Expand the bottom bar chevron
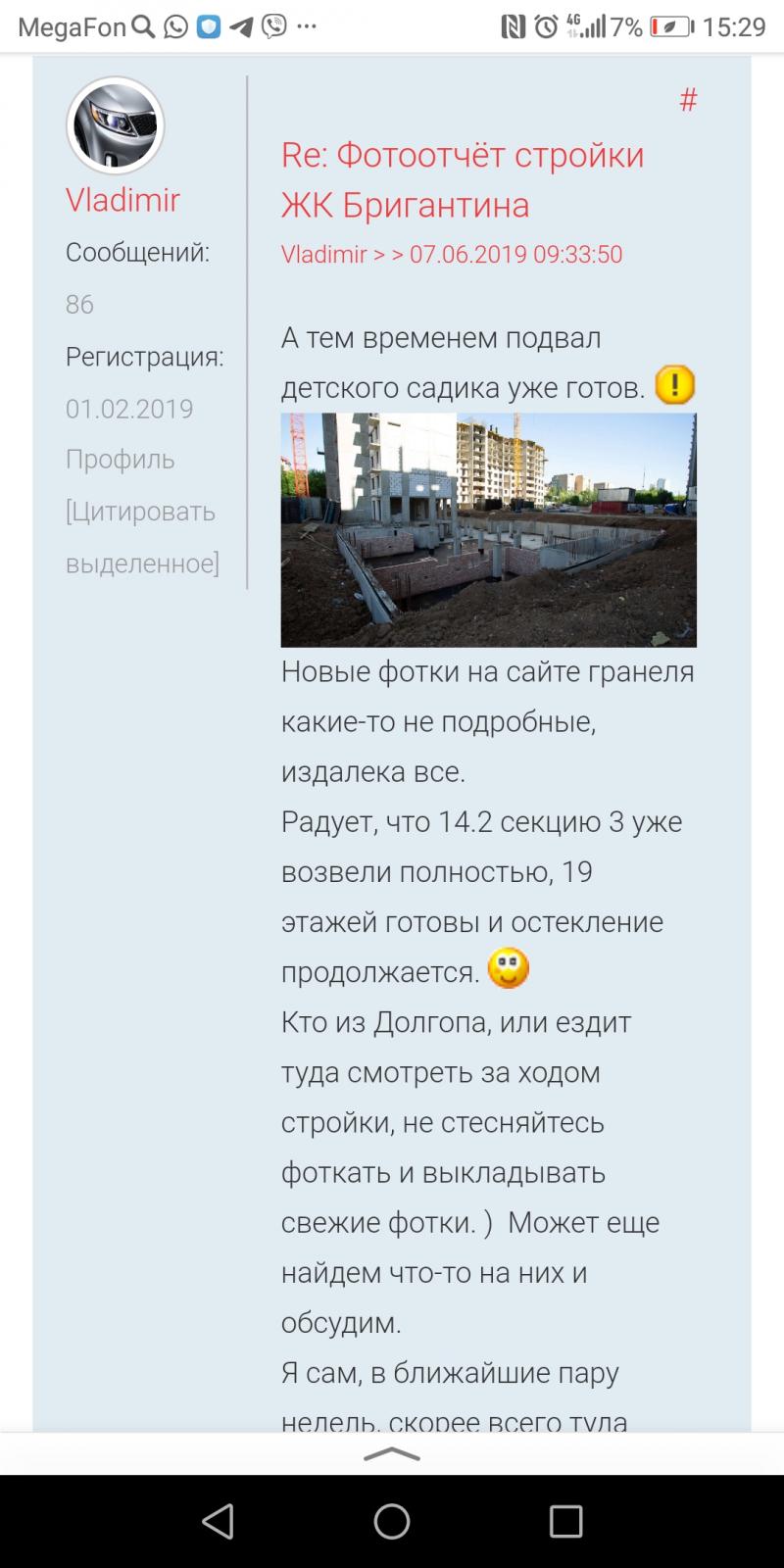 tap(392, 1454)
